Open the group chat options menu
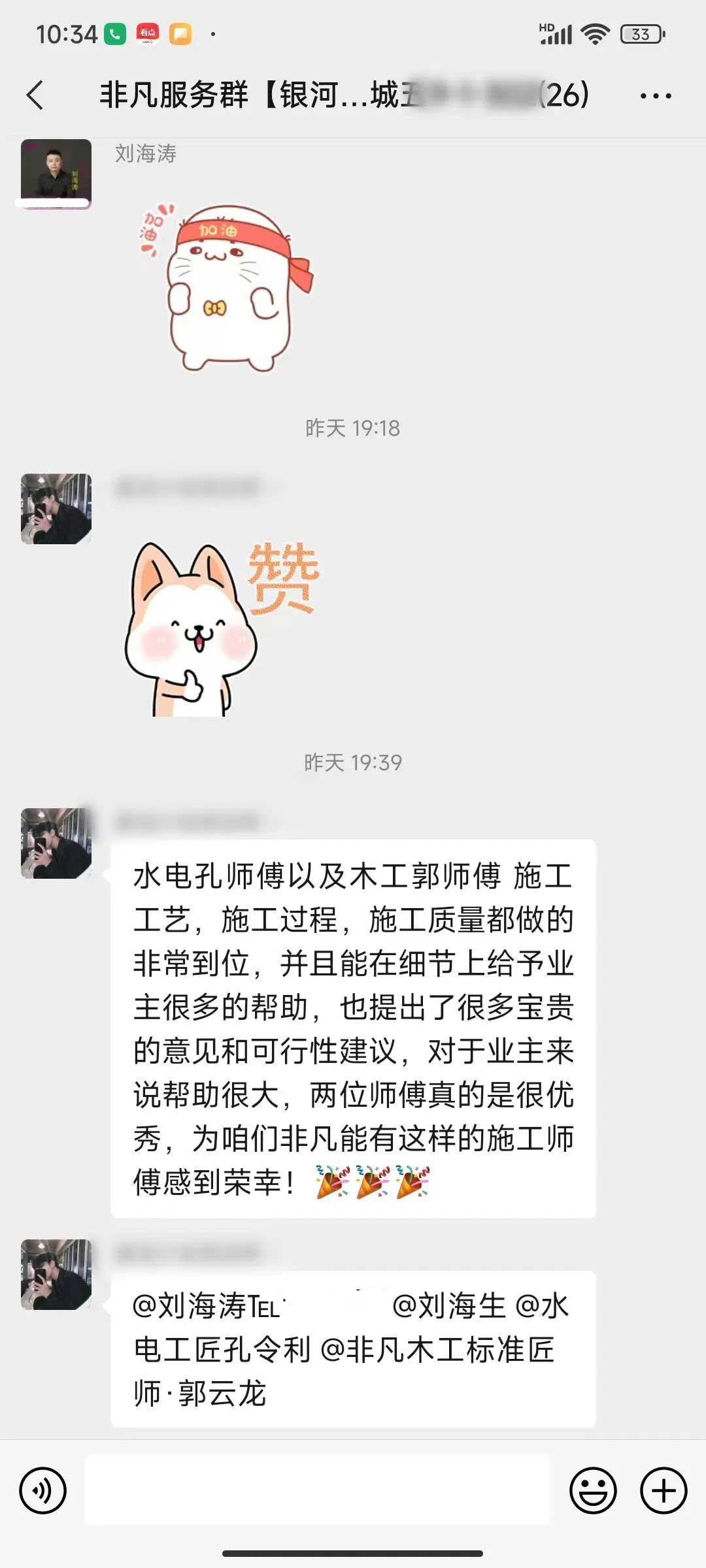Screen dimensions: 706x1568 click(x=655, y=96)
